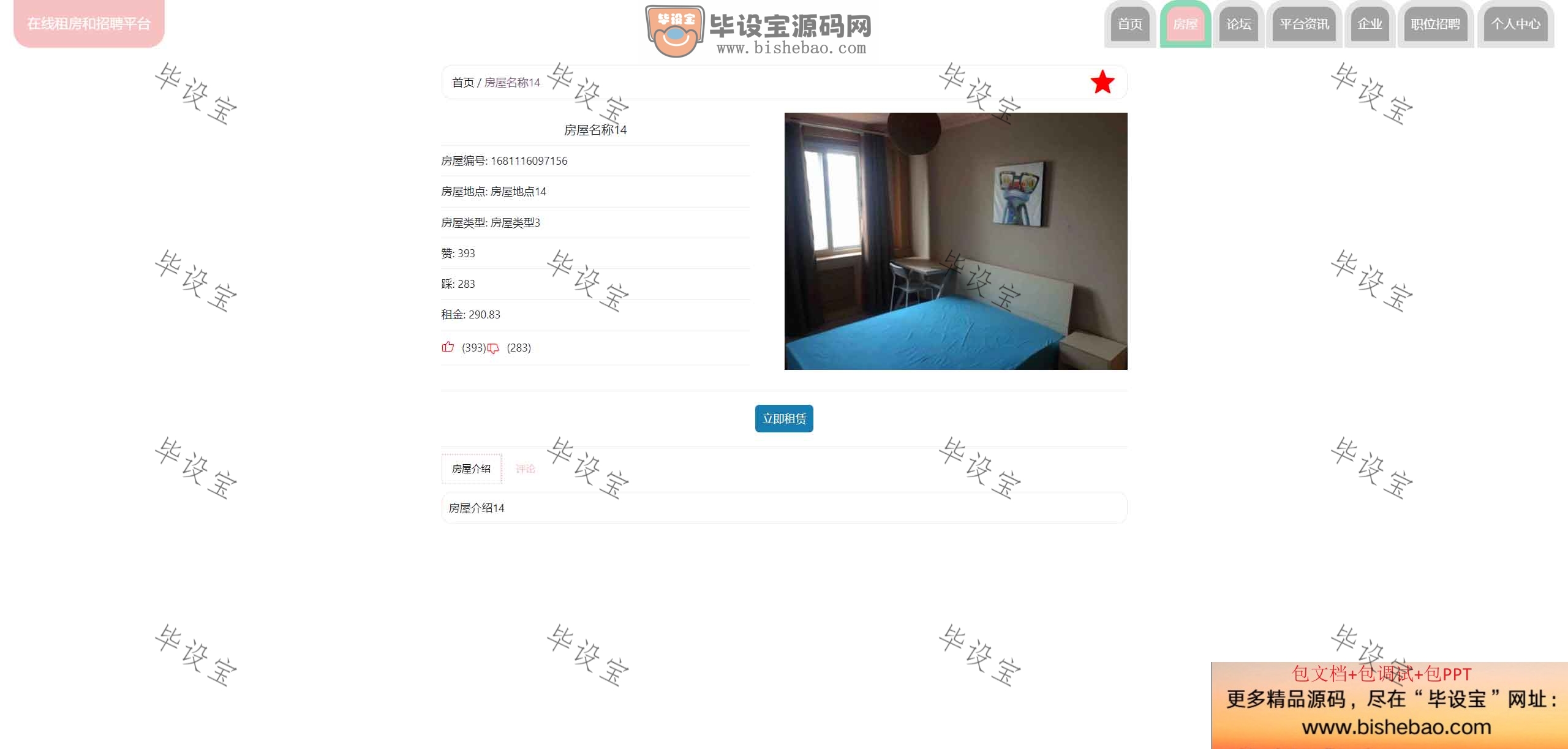Tap the 立即租赁 rent now button

pos(783,418)
